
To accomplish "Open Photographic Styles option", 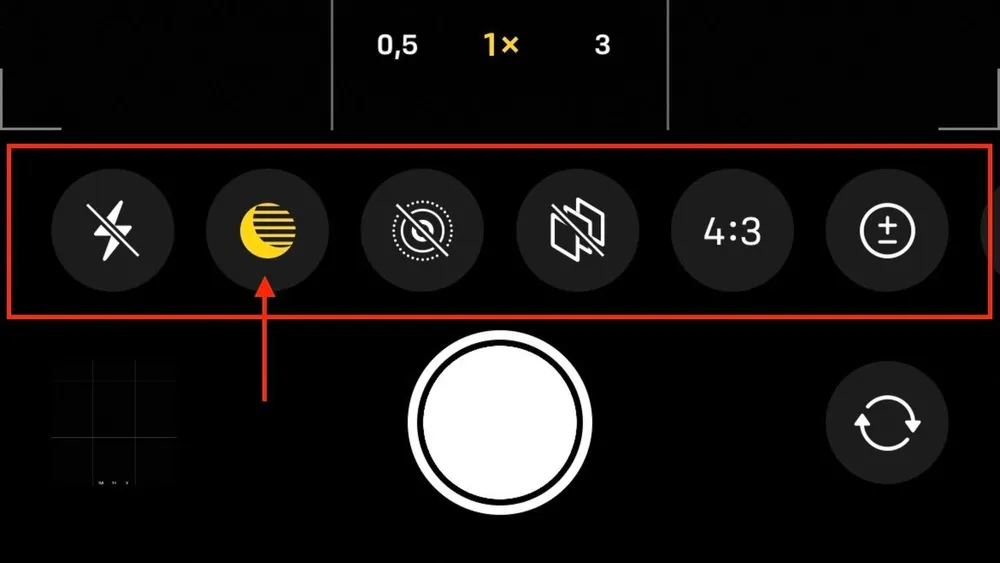I will 577,231.
